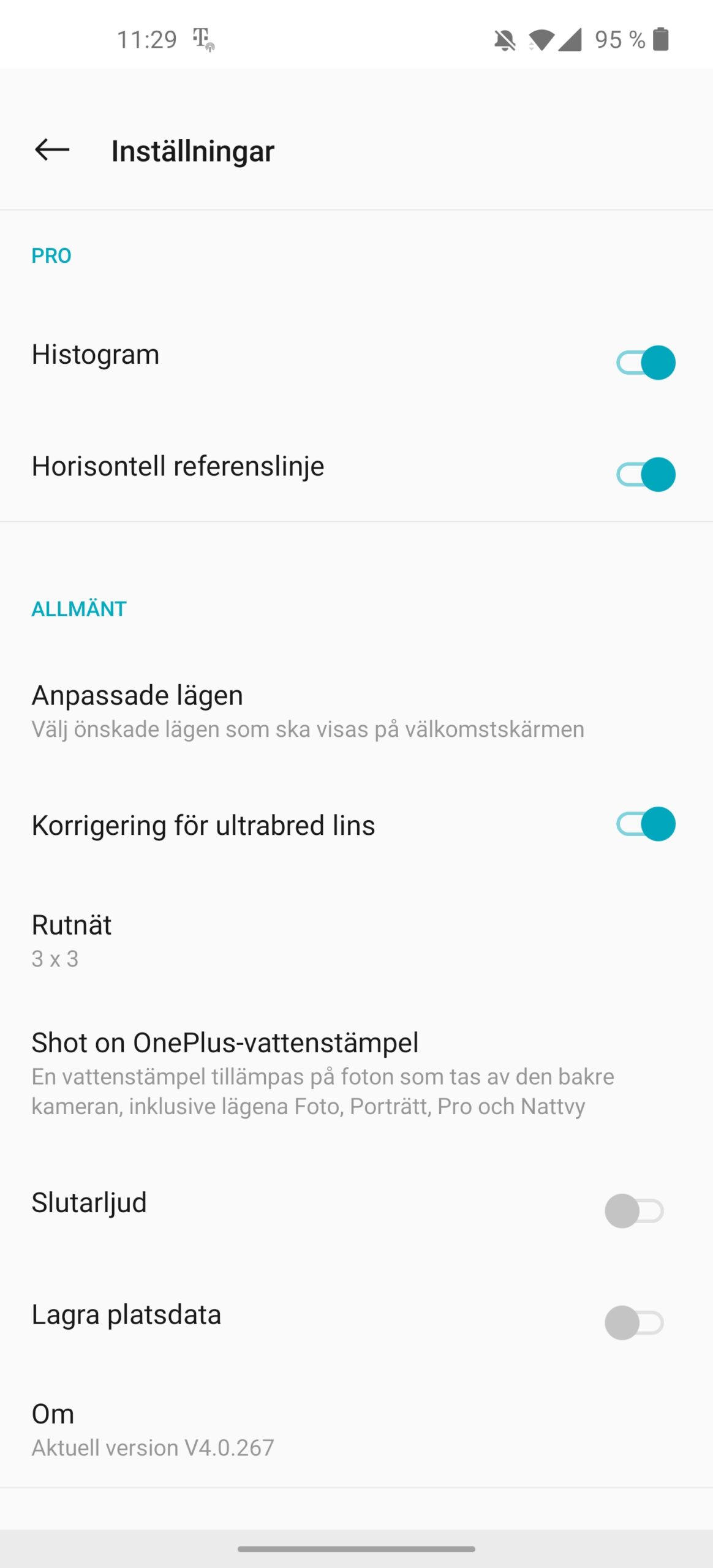Disable Horisontell referenslinje toggle
713x1568 pixels.
646,475
